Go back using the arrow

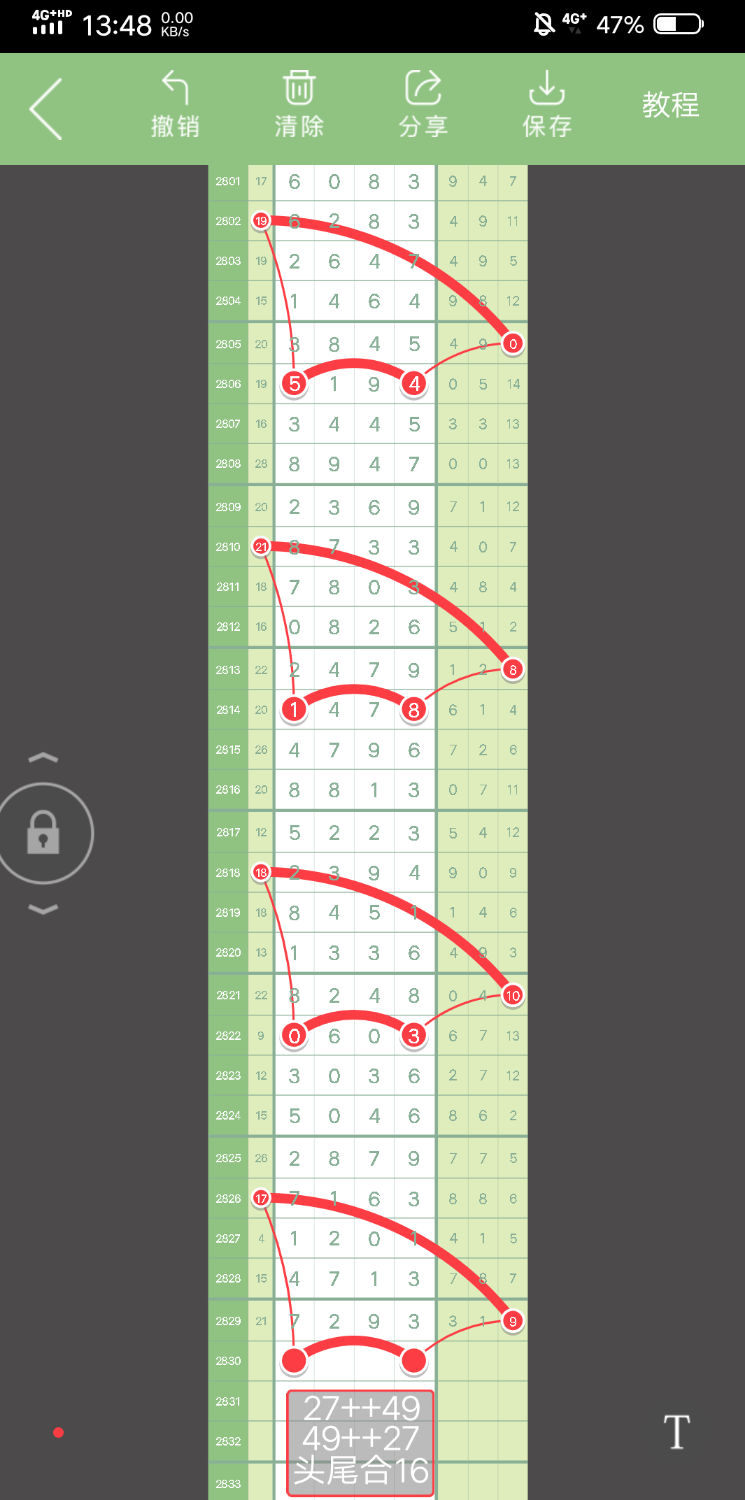46,108
